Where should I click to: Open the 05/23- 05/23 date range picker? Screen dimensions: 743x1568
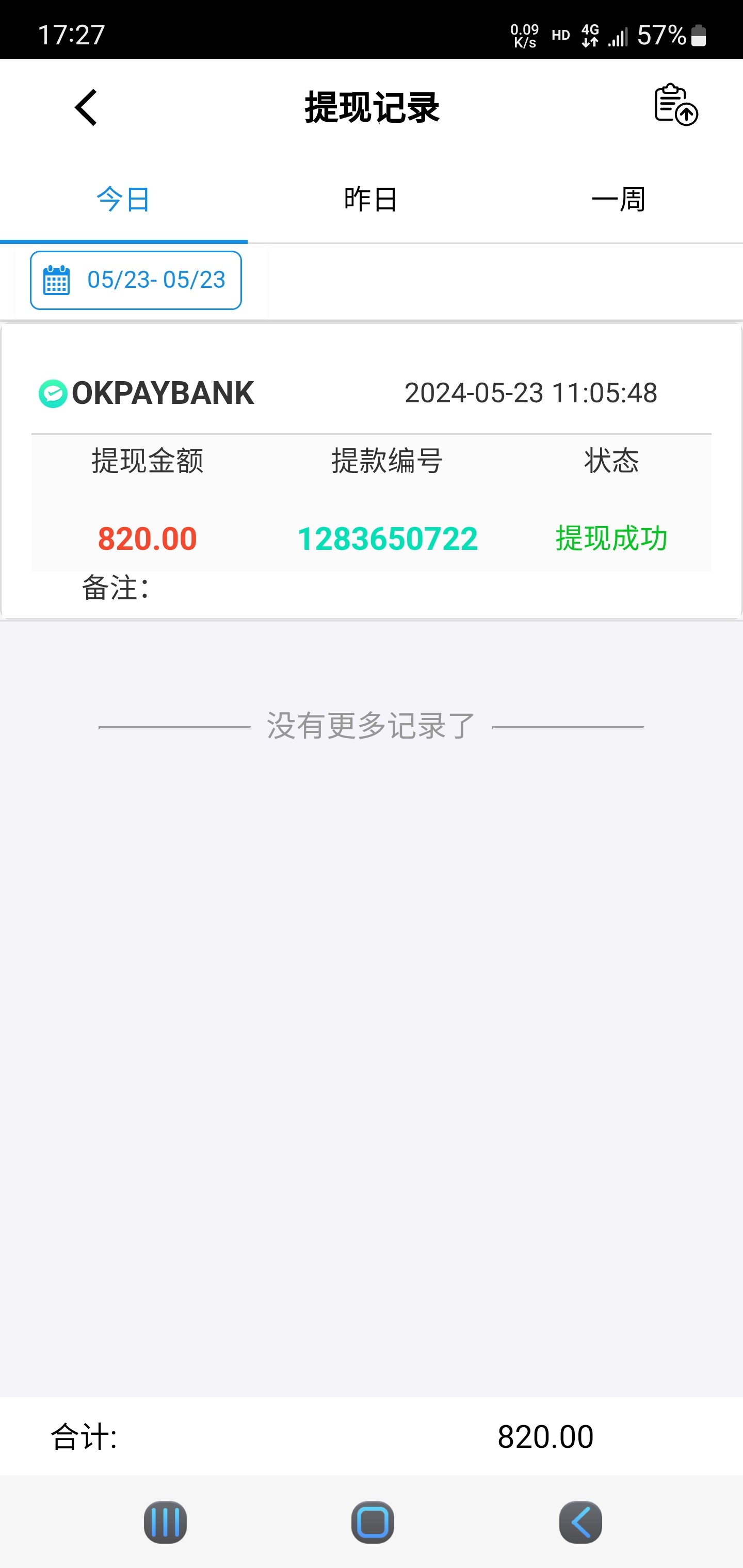point(136,280)
